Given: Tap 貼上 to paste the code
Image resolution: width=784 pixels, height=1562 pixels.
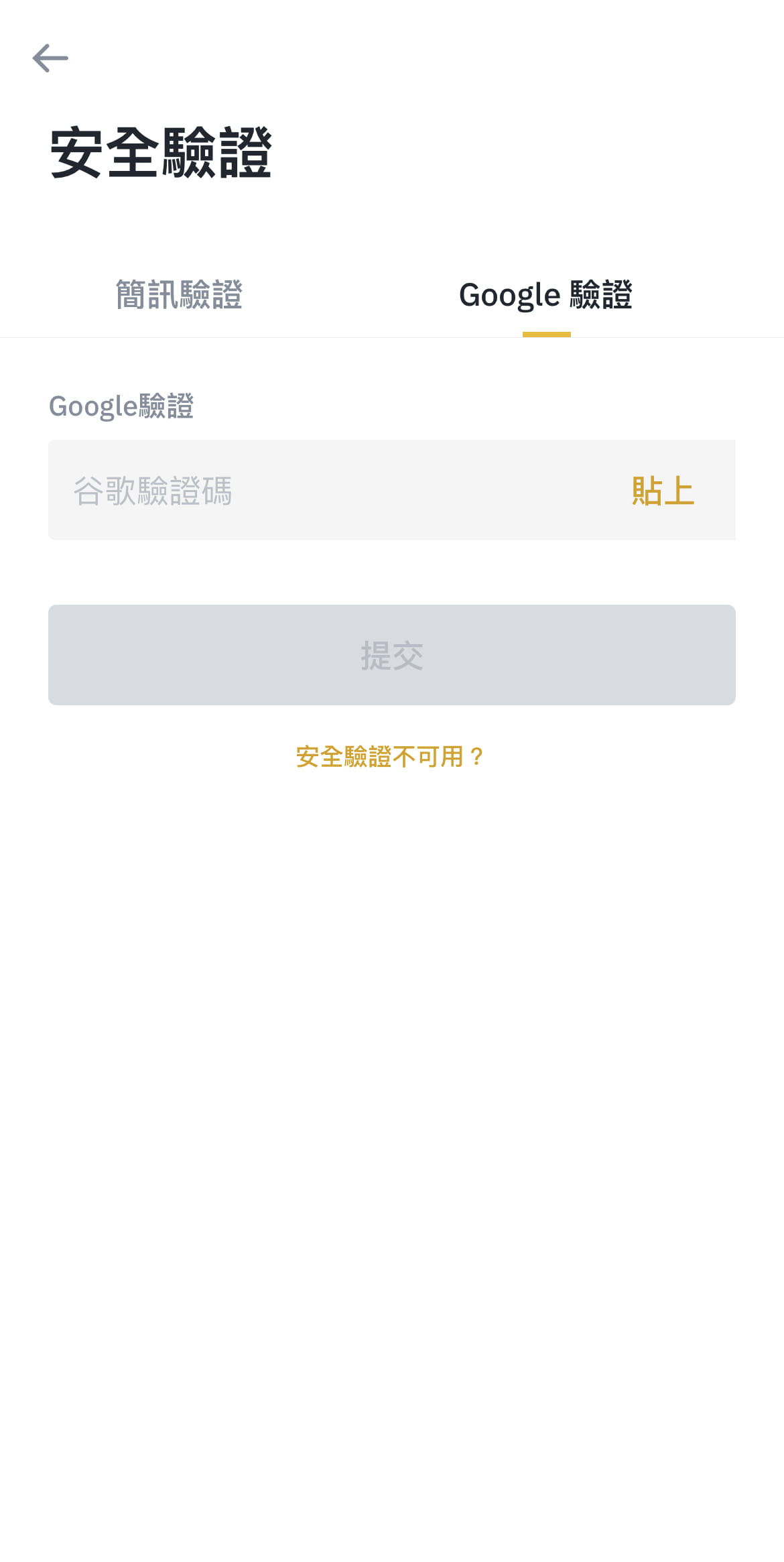Looking at the screenshot, I should pyautogui.click(x=663, y=491).
